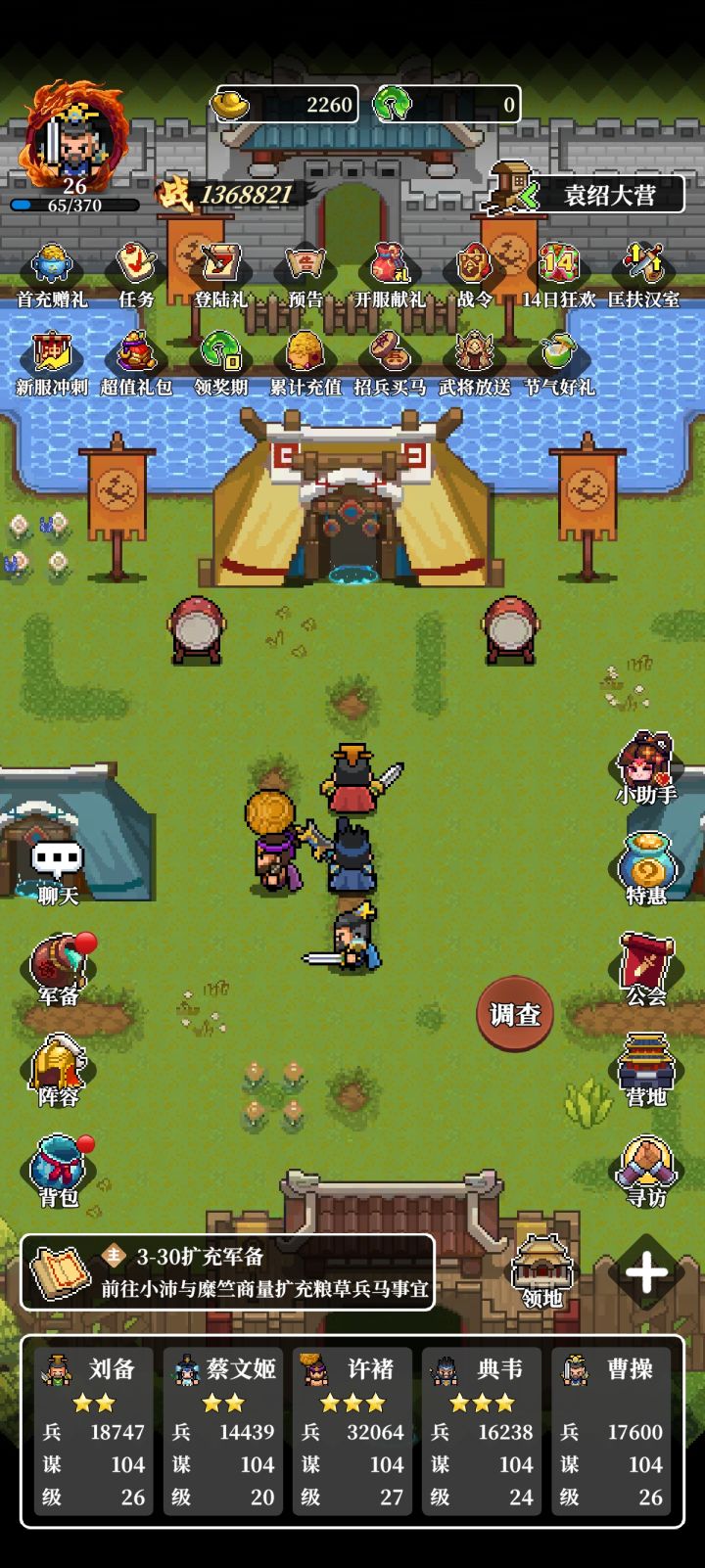
Task: Open the 小助手 assistant
Action: (646, 768)
